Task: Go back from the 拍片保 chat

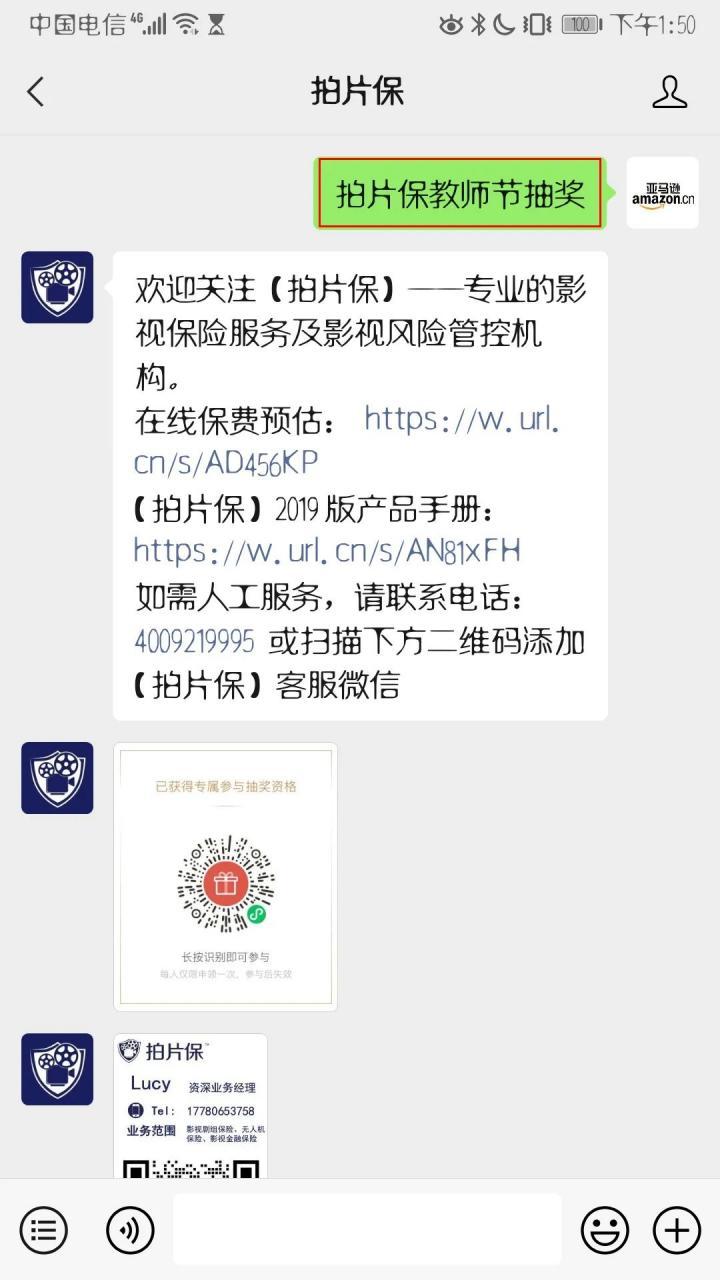Action: pyautogui.click(x=36, y=92)
